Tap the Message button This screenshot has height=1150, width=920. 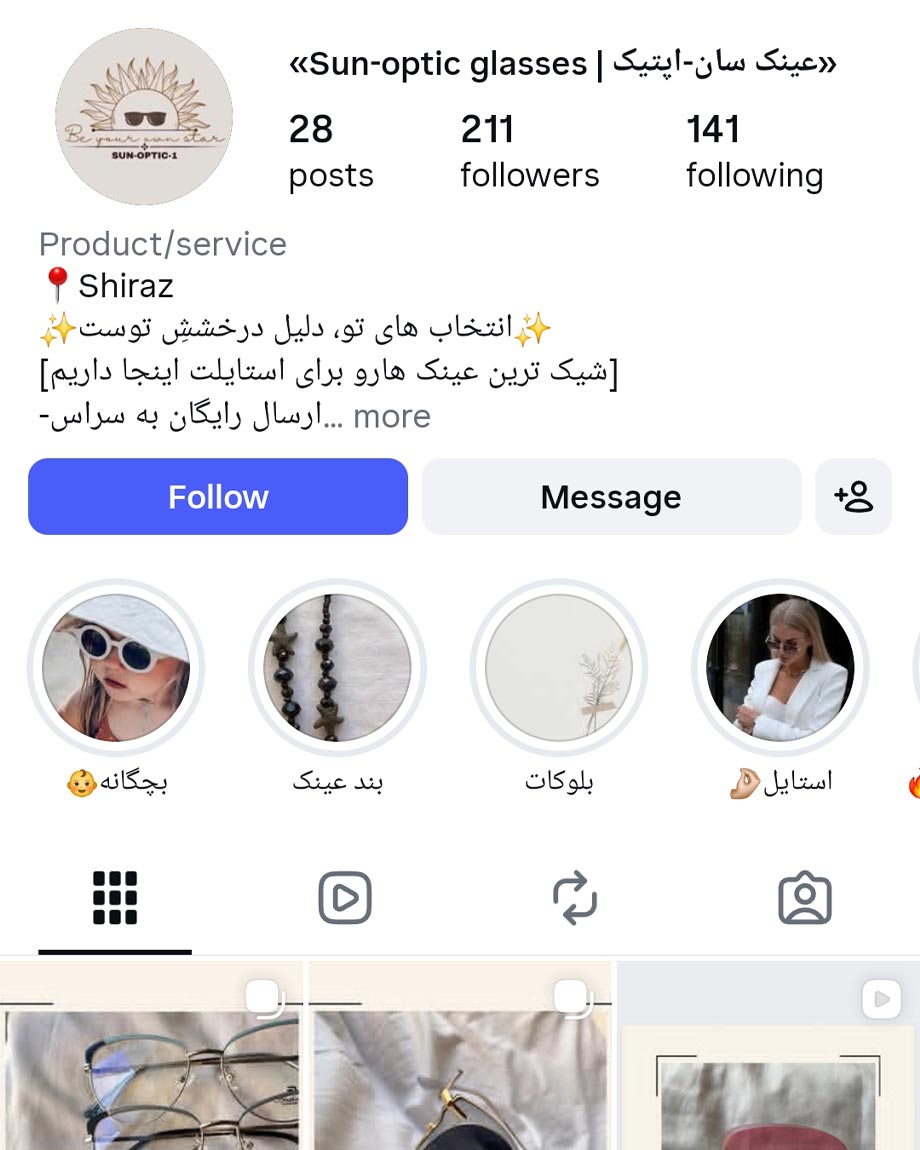coord(611,497)
